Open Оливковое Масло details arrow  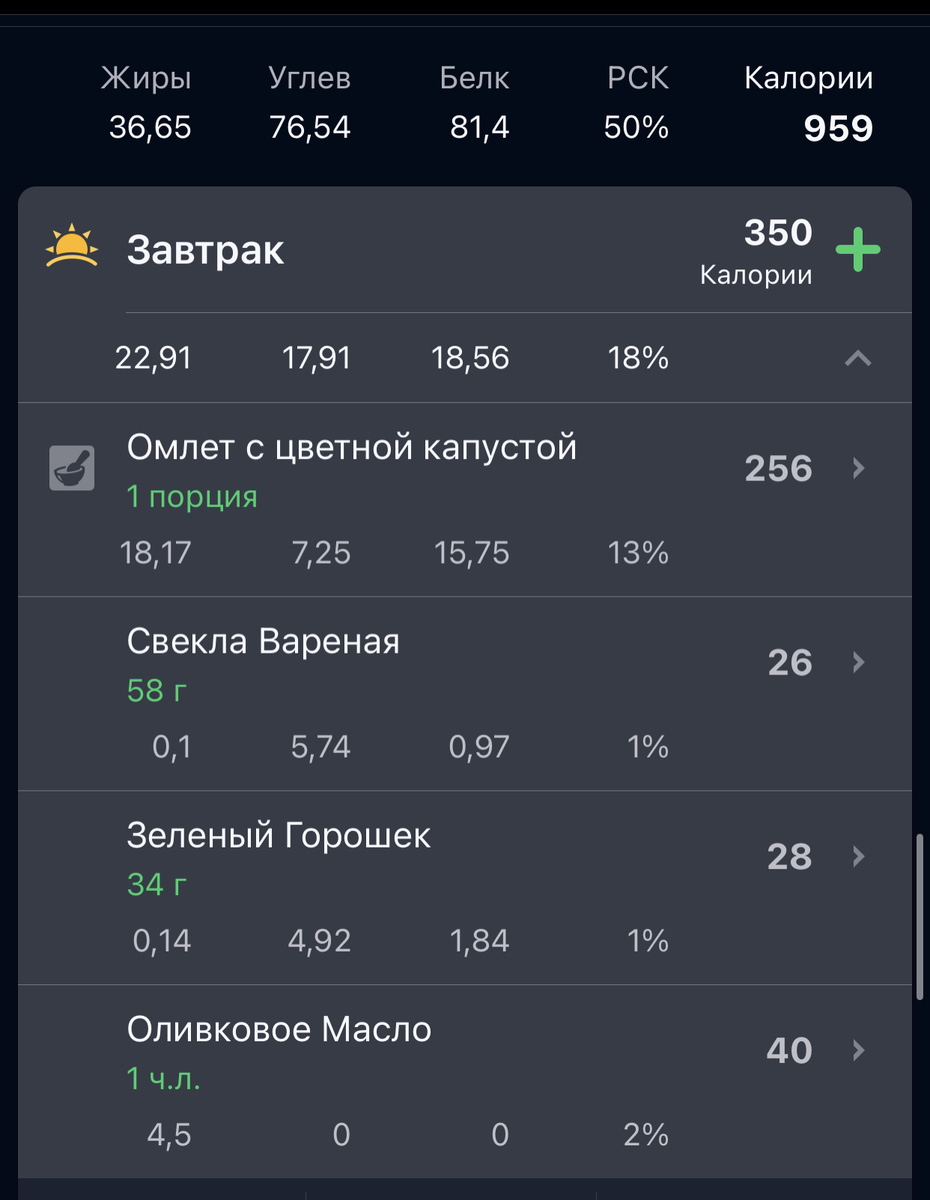point(858,1051)
